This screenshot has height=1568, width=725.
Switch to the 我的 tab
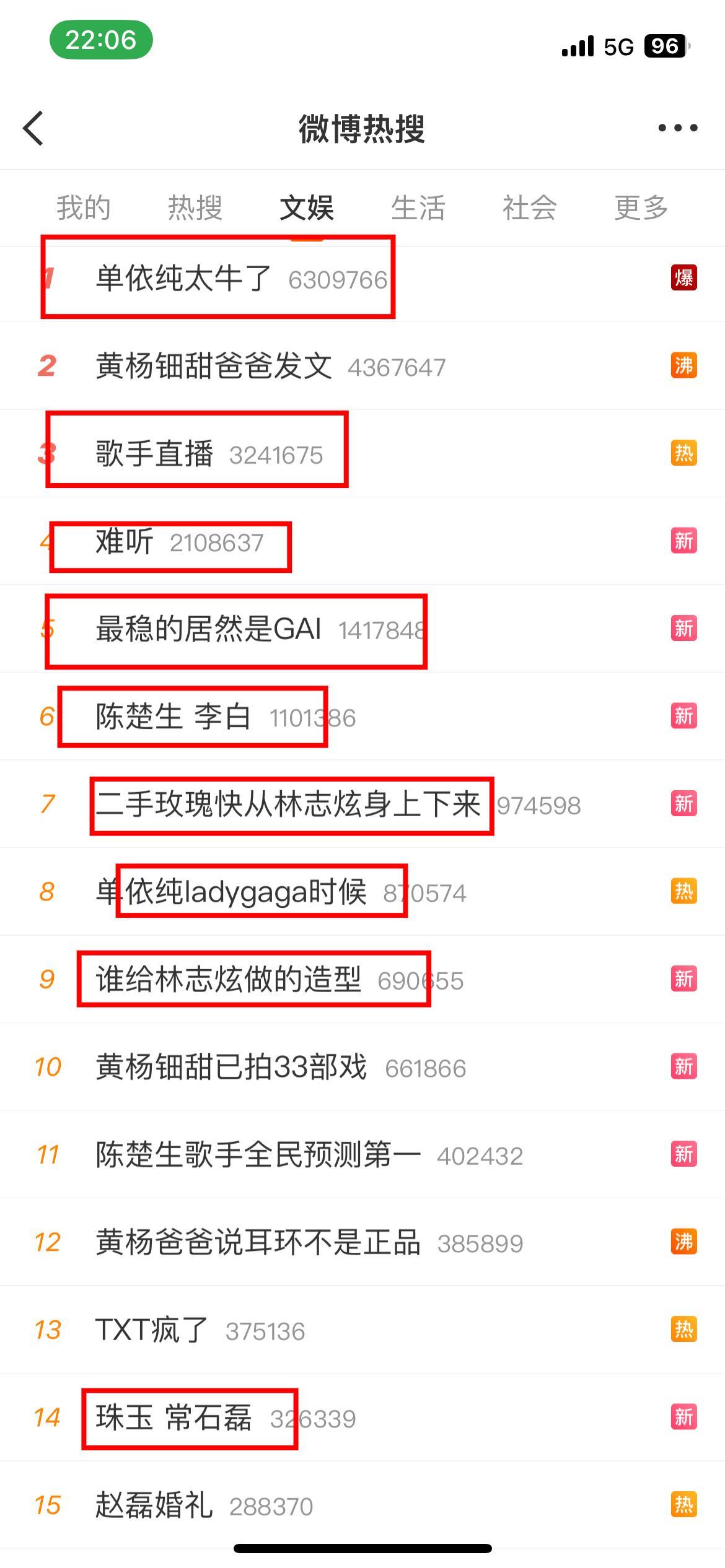(x=84, y=207)
